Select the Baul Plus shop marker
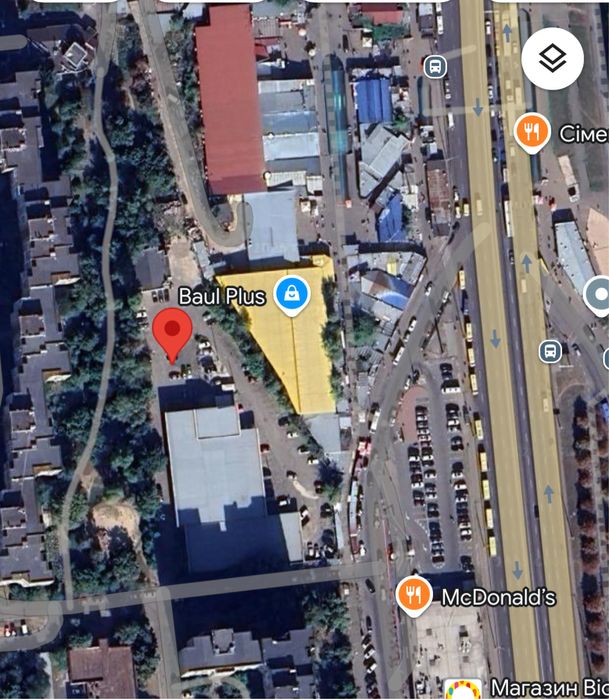Viewport: 609px width, 699px height. (291, 295)
